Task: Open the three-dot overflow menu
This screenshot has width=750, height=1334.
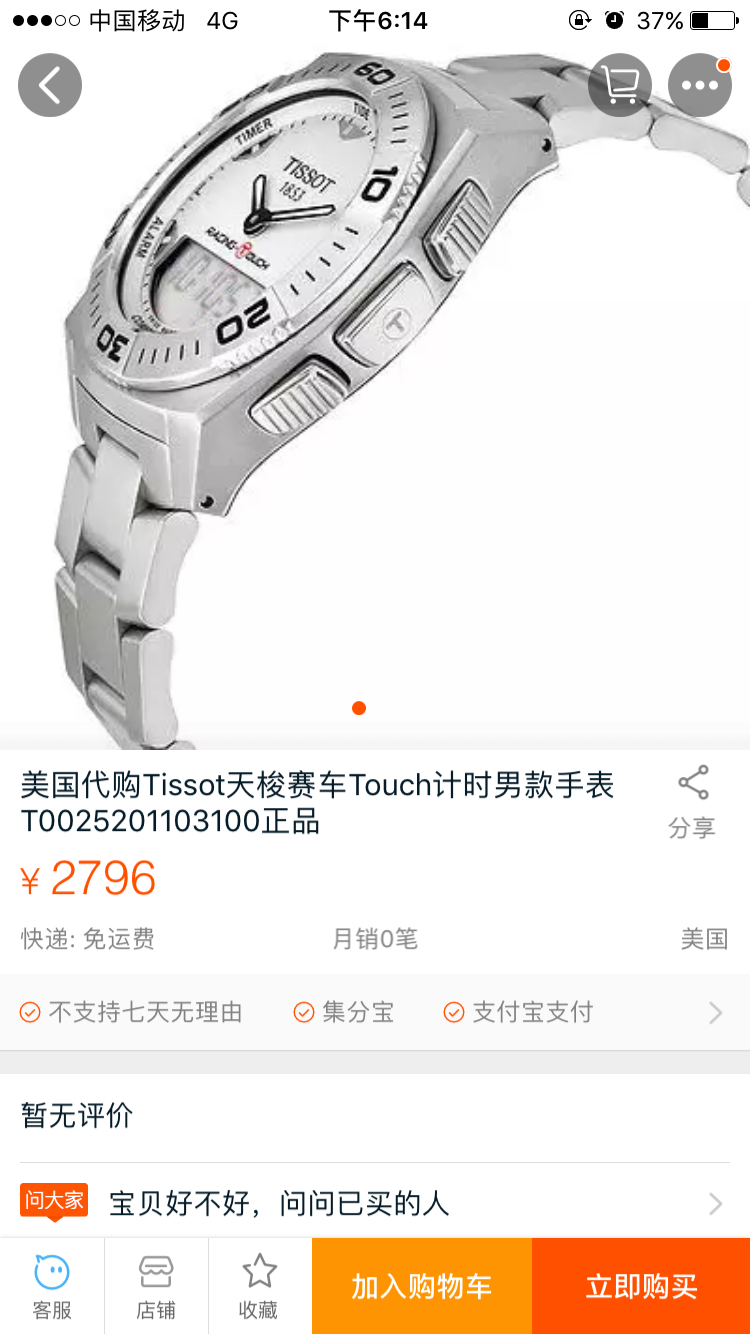Action: pos(699,85)
